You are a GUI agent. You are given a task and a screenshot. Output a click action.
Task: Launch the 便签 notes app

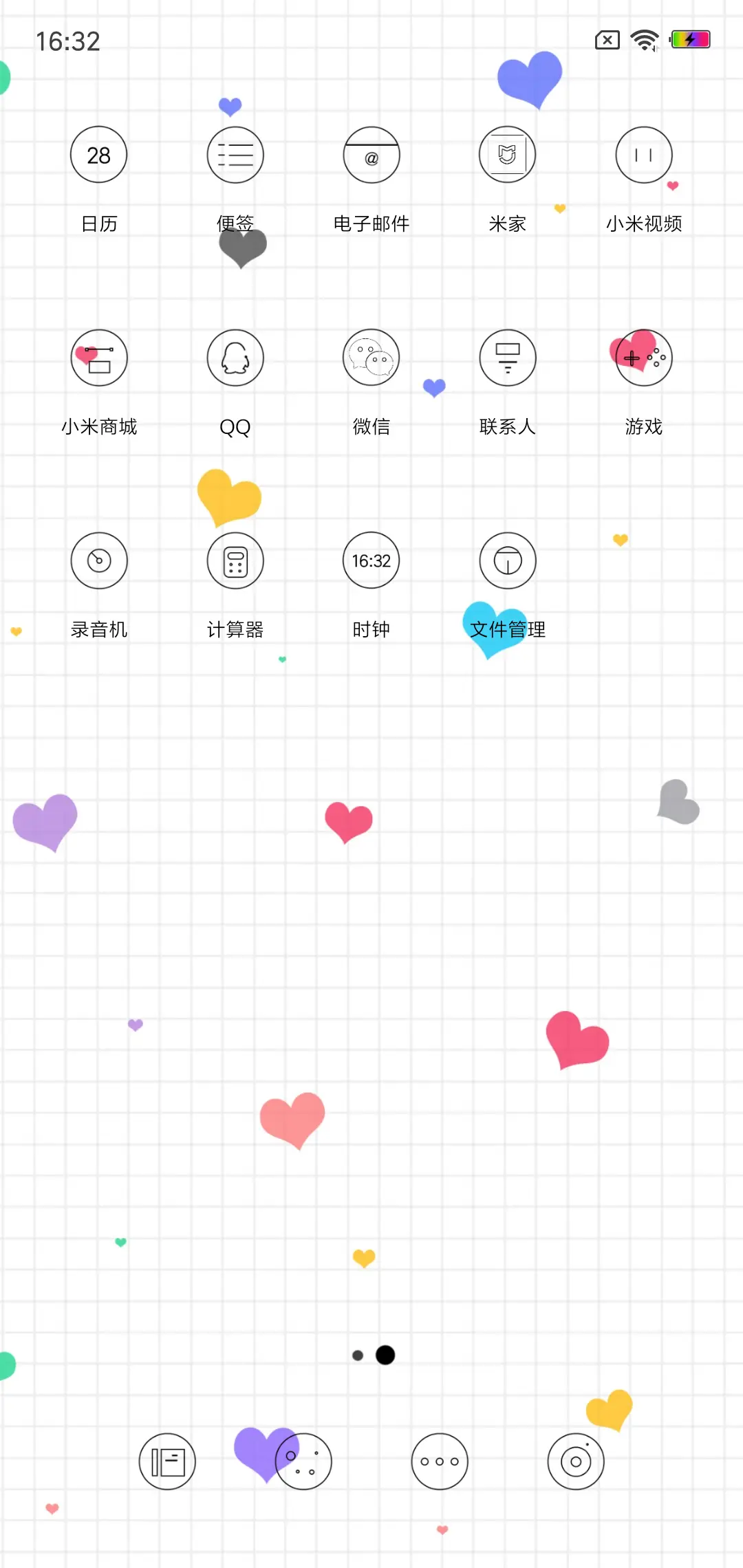pos(235,155)
